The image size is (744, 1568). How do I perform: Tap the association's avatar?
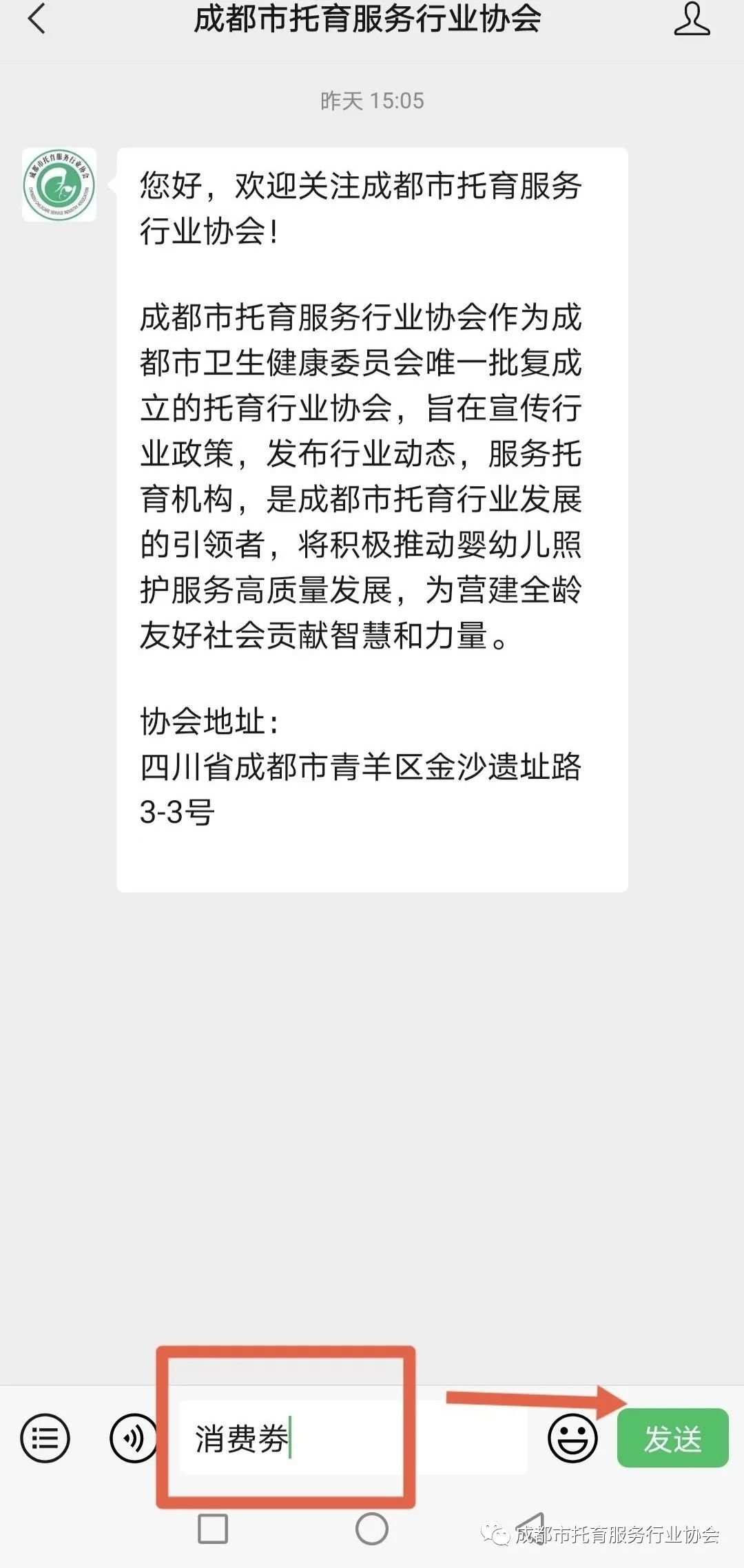[x=59, y=185]
